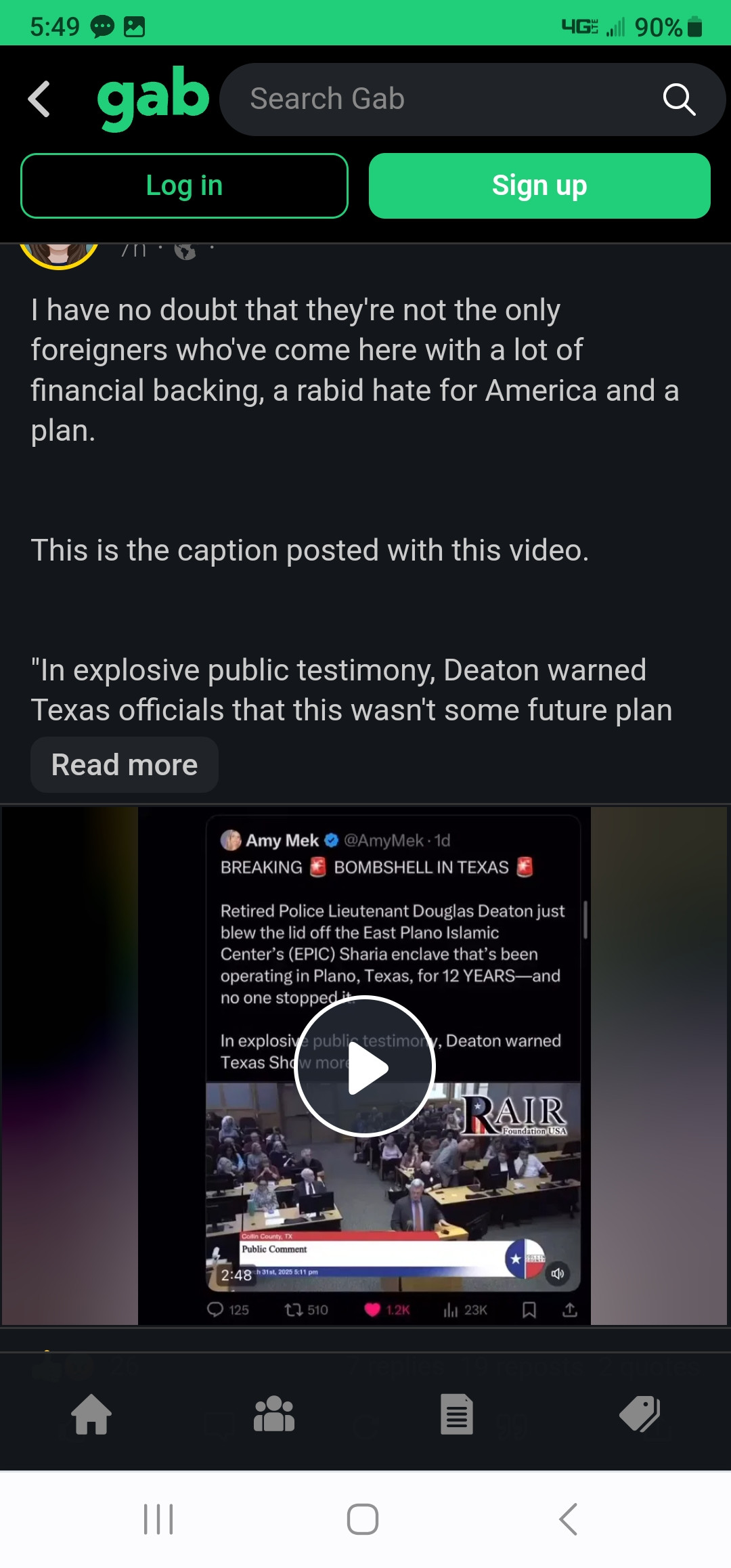The image size is (731, 1568).
Task: Open recent apps from navigation bar
Action: 158,1519
